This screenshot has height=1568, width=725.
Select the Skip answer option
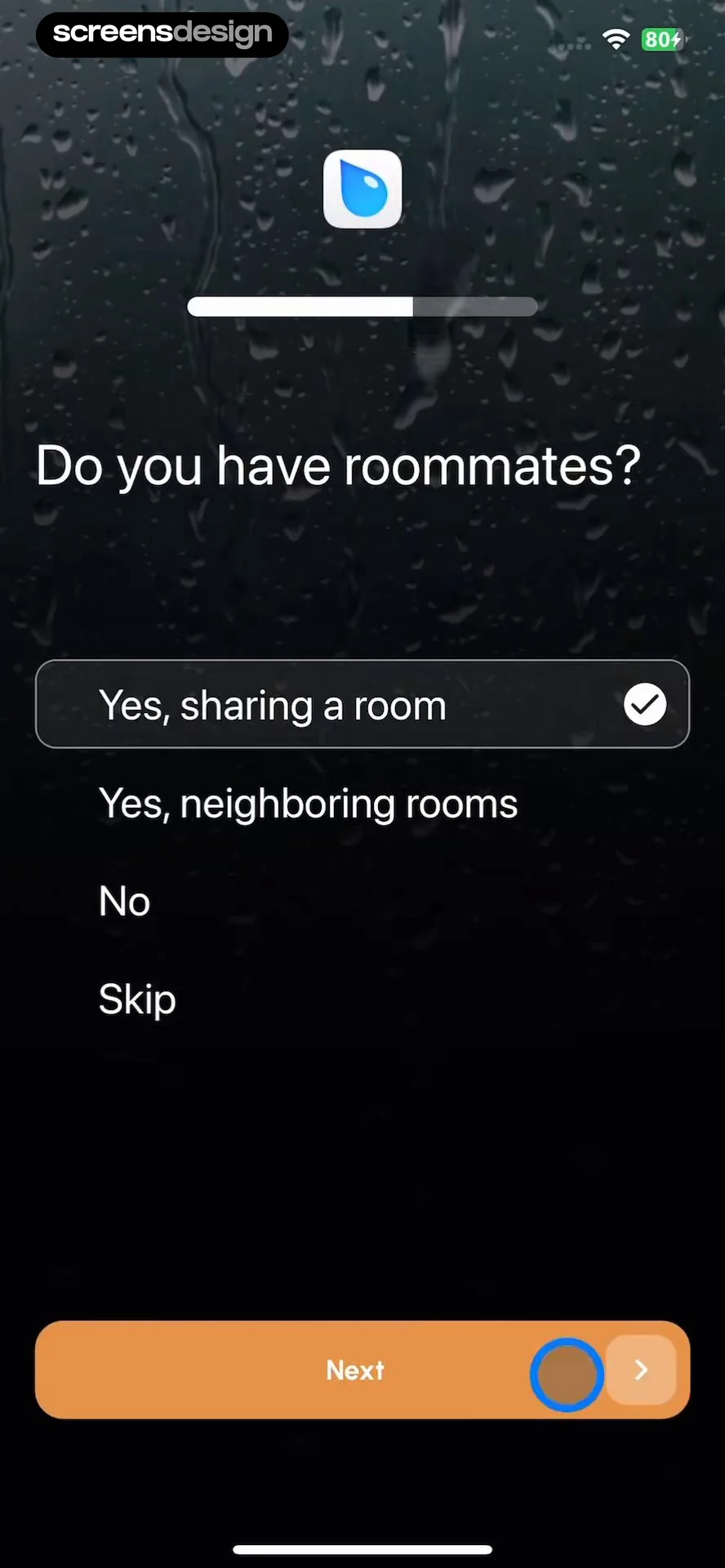point(362,999)
